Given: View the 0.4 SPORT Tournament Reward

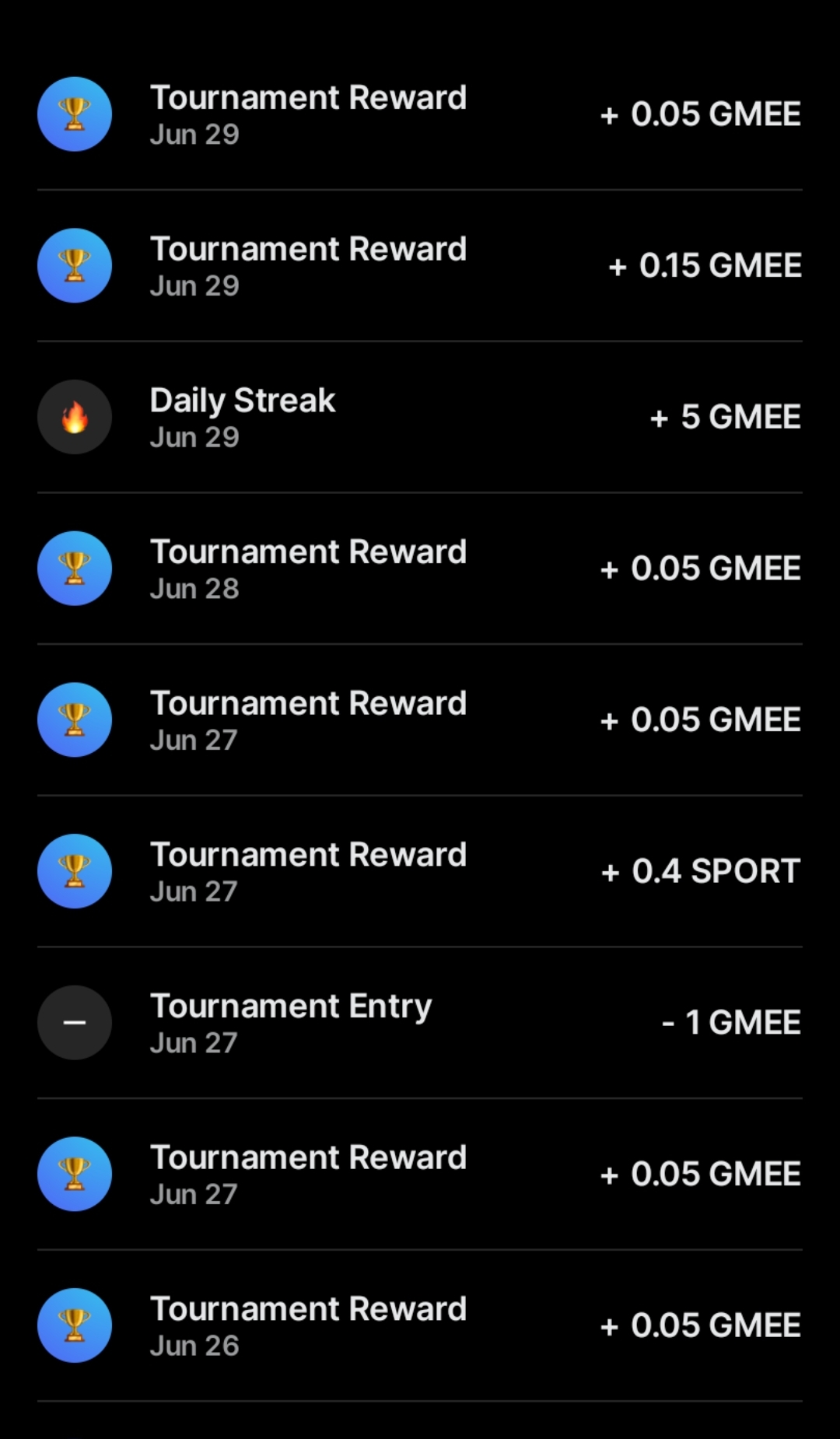Looking at the screenshot, I should [420, 871].
